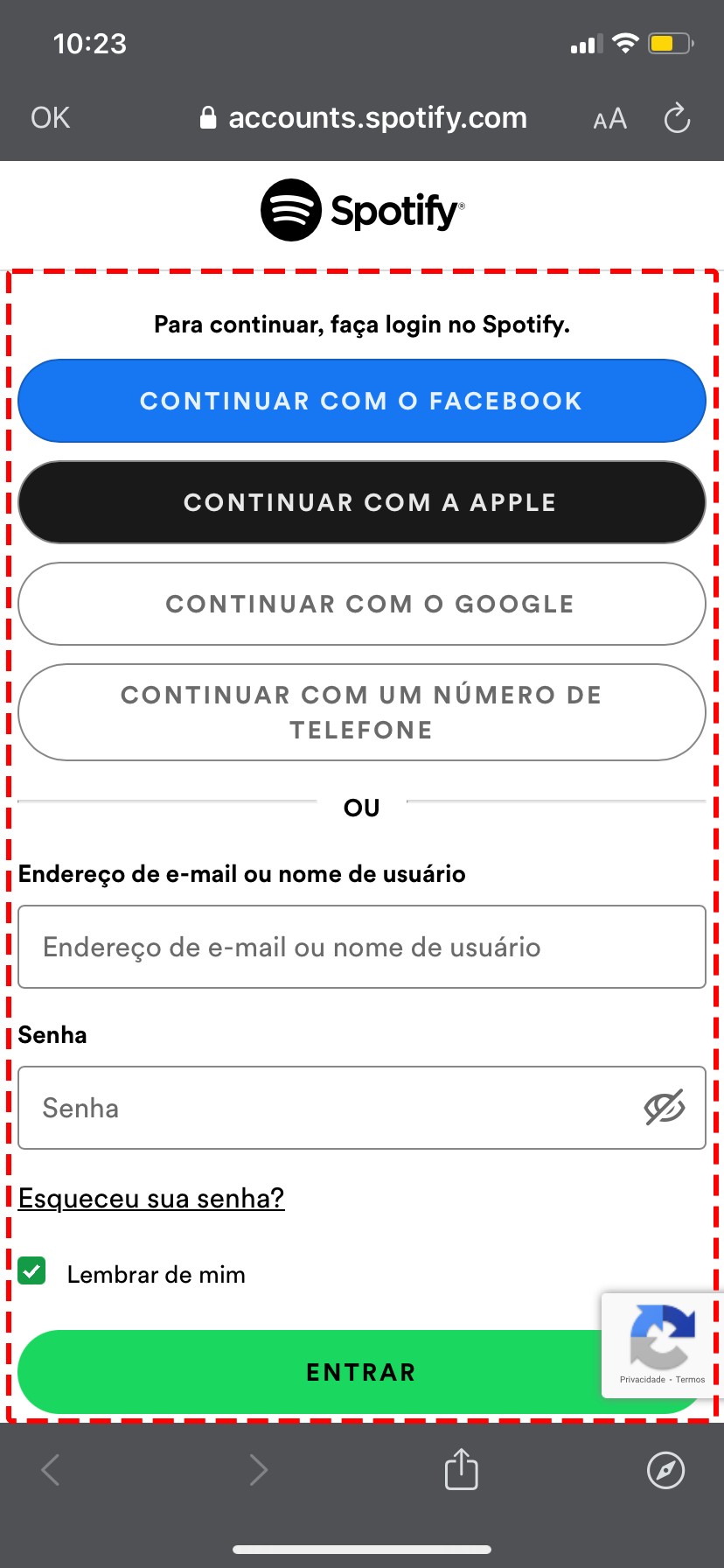Select Continuar com a Apple
Viewport: 724px width, 1568px height.
click(x=361, y=502)
